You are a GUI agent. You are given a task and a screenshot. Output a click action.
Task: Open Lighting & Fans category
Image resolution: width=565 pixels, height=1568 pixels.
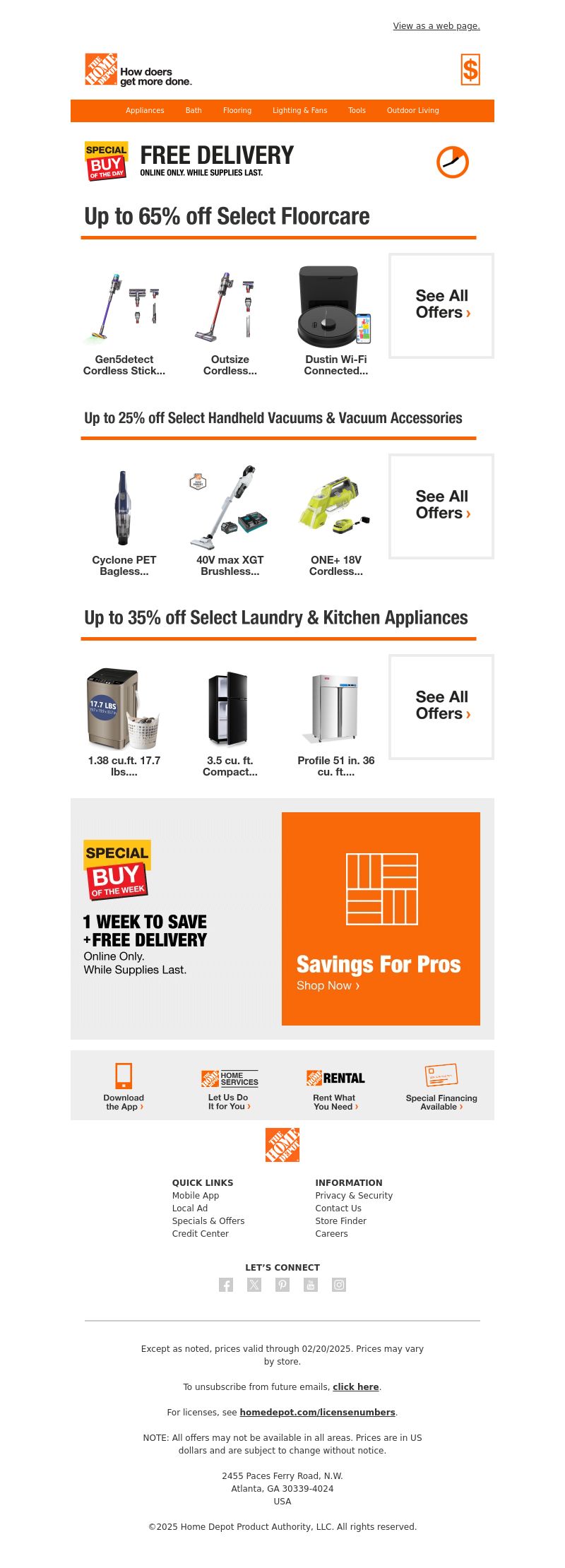pyautogui.click(x=299, y=111)
